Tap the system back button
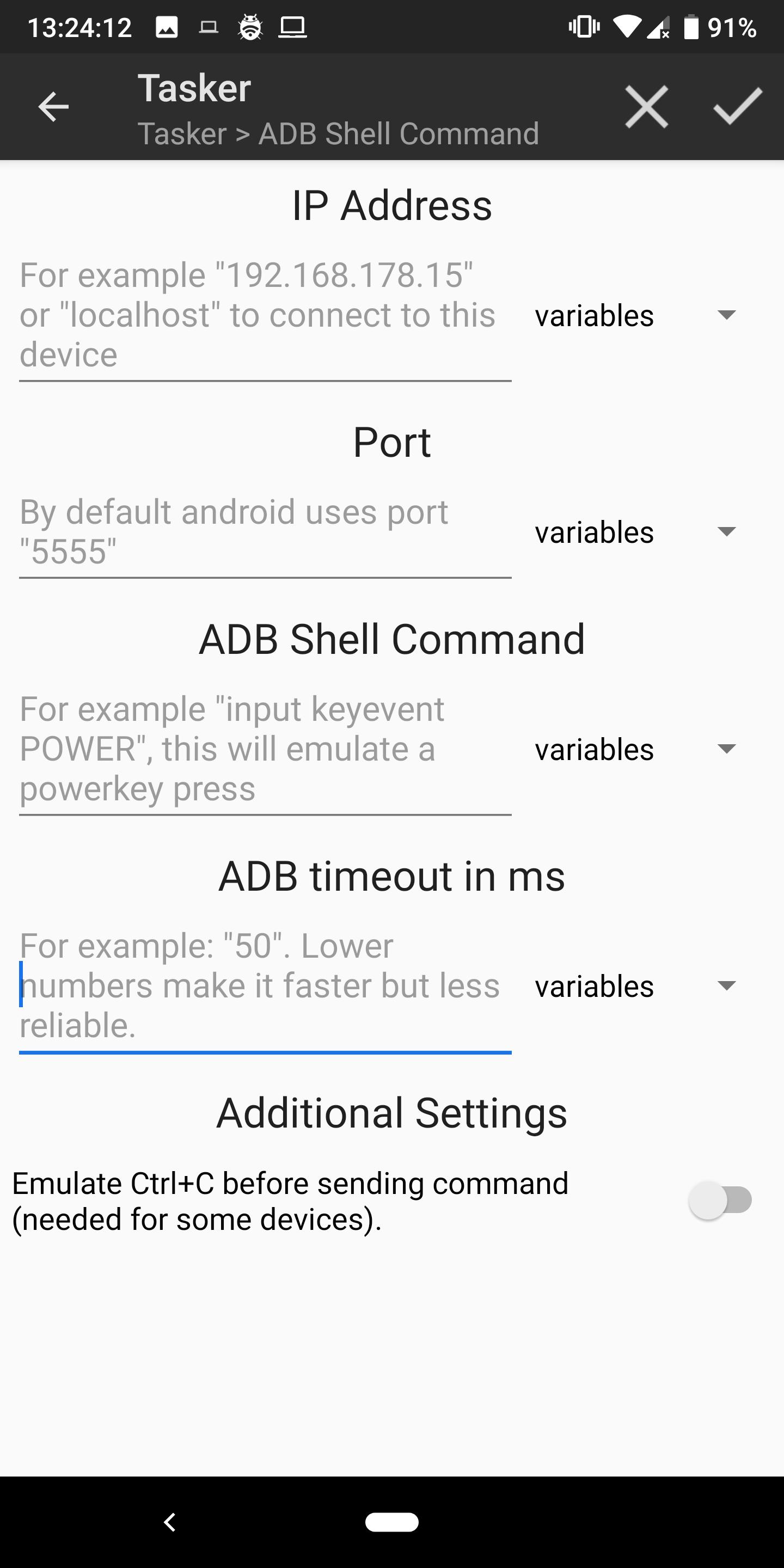This screenshot has width=784, height=1568. coord(170,1522)
